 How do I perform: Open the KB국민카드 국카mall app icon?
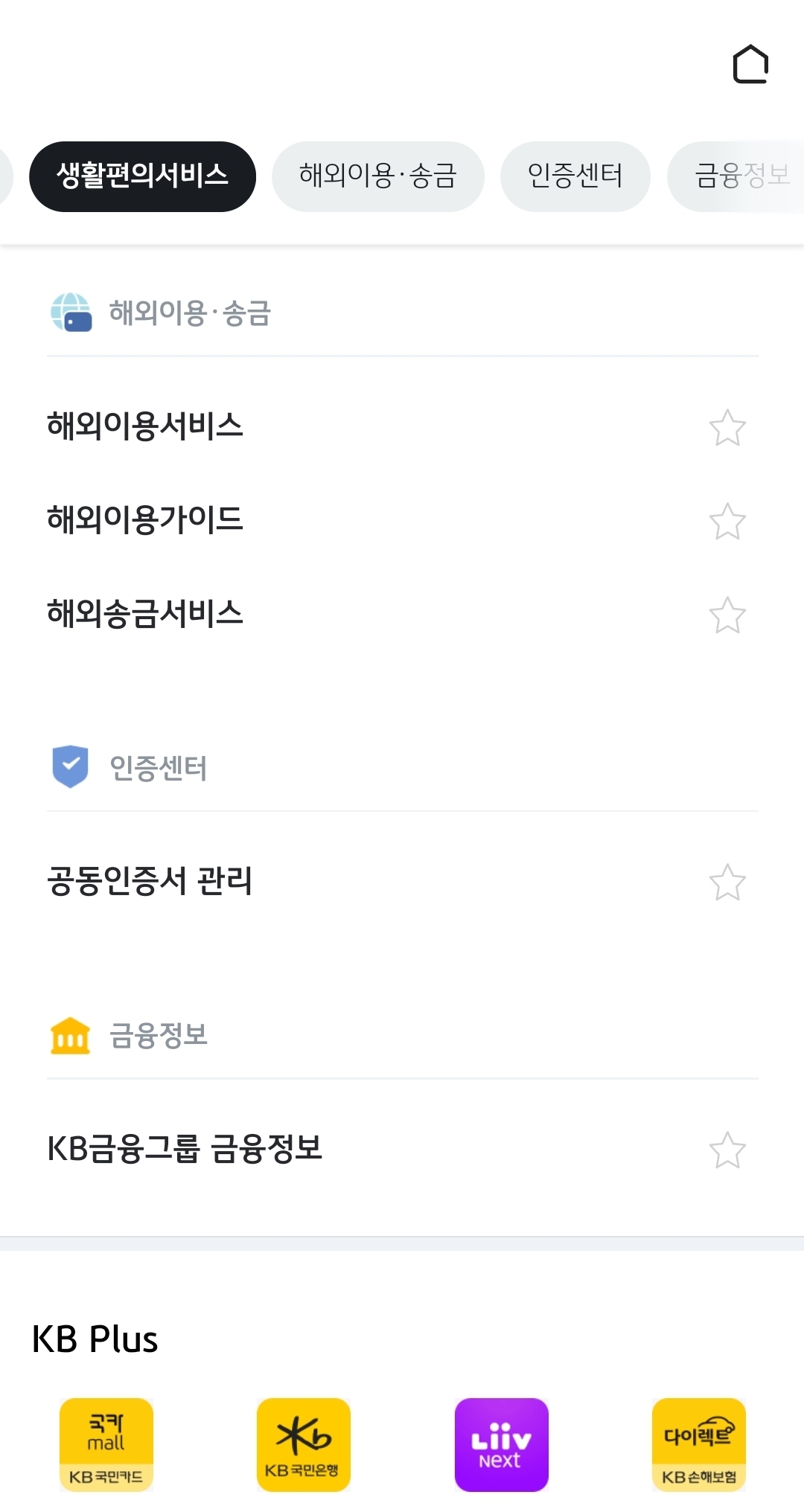pyautogui.click(x=106, y=1444)
